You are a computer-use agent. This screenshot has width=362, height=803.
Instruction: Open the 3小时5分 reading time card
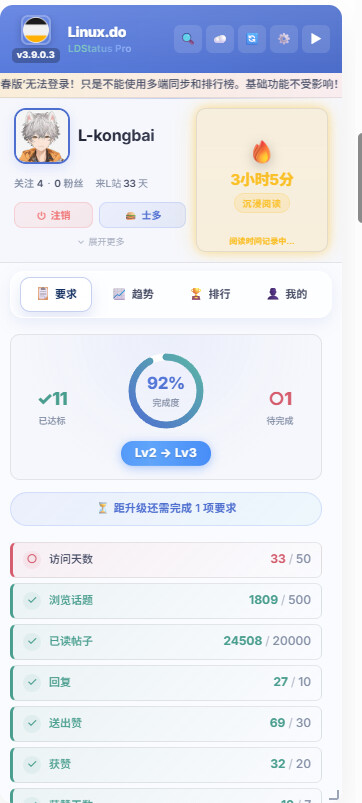[262, 180]
